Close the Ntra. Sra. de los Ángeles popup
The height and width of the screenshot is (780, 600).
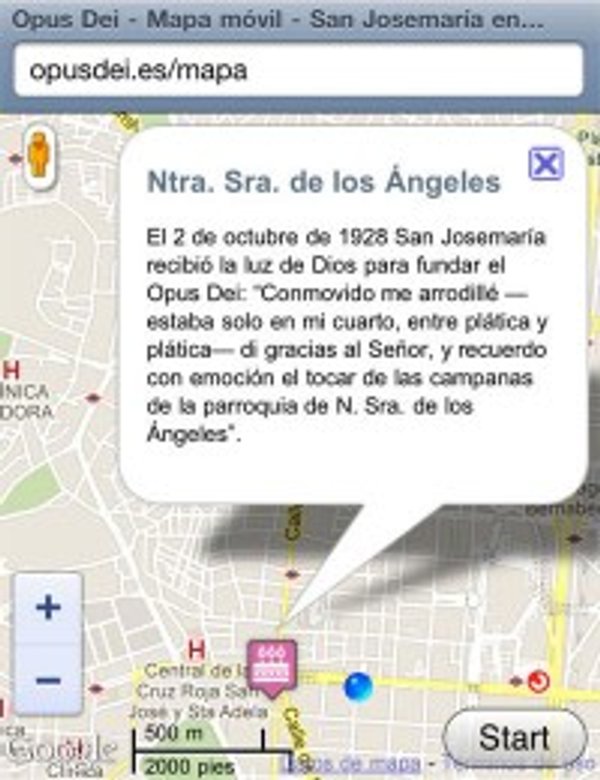point(546,163)
